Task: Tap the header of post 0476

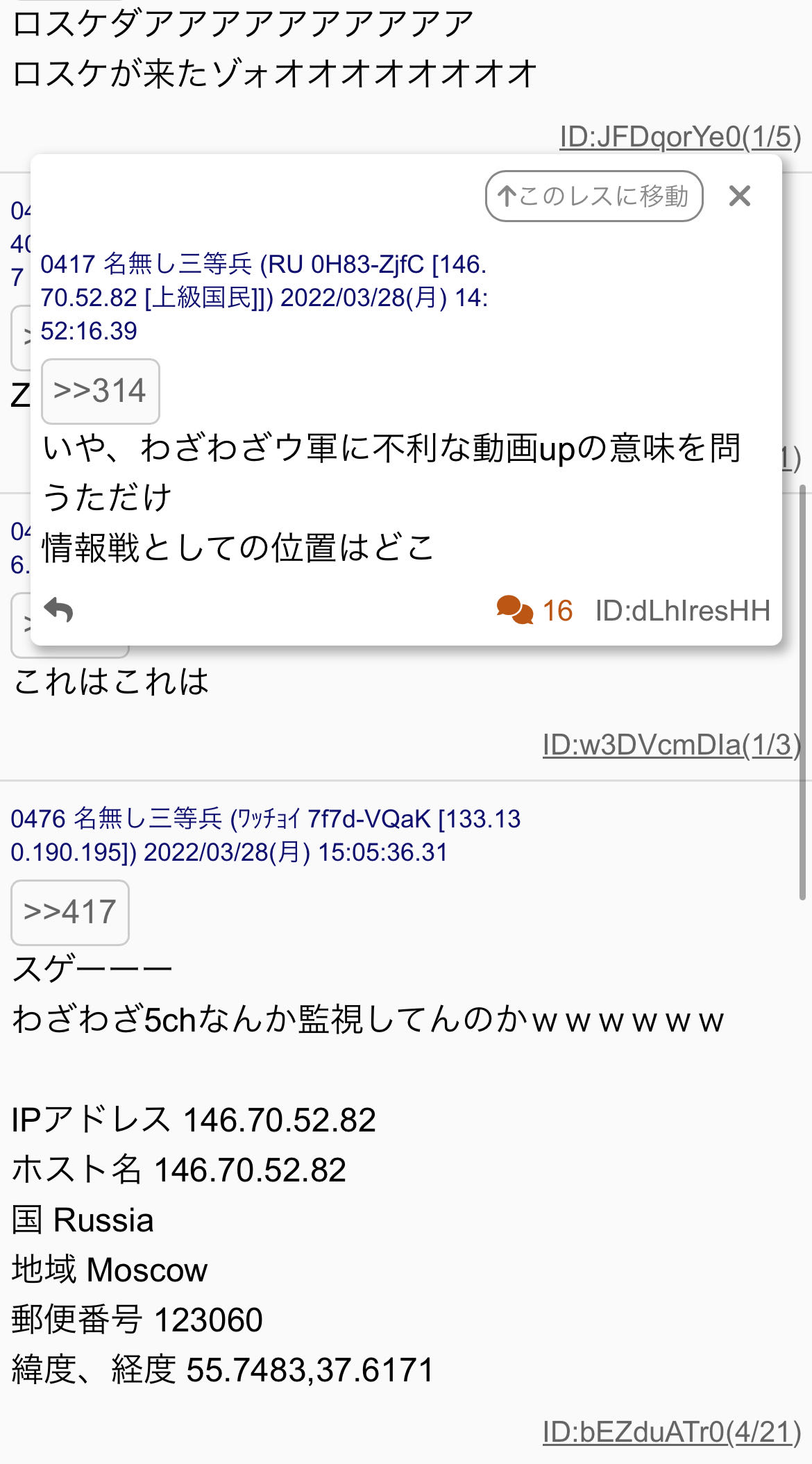Action: pyautogui.click(x=265, y=835)
